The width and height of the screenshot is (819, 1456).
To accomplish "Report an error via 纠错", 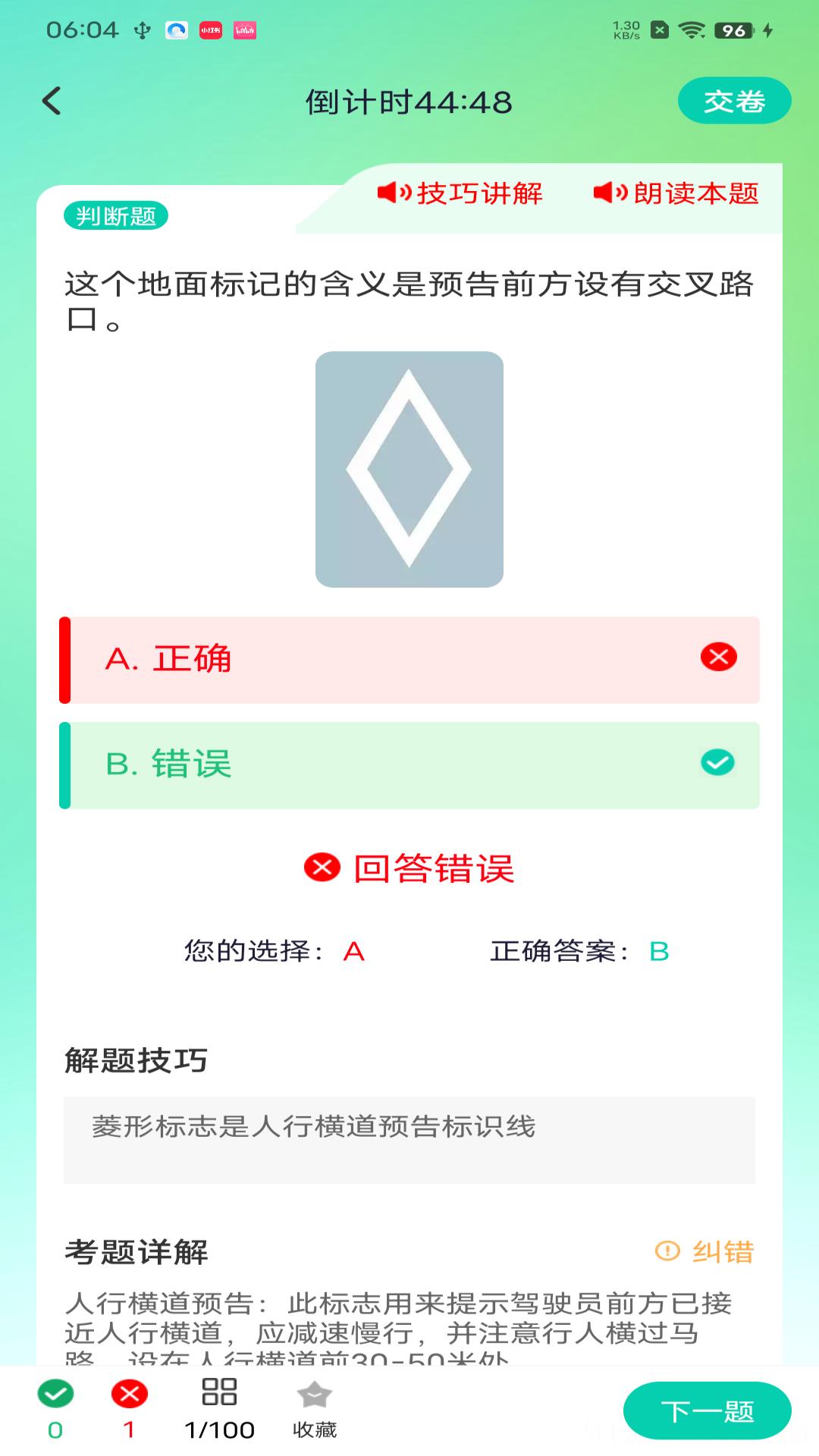I will pos(705,1251).
